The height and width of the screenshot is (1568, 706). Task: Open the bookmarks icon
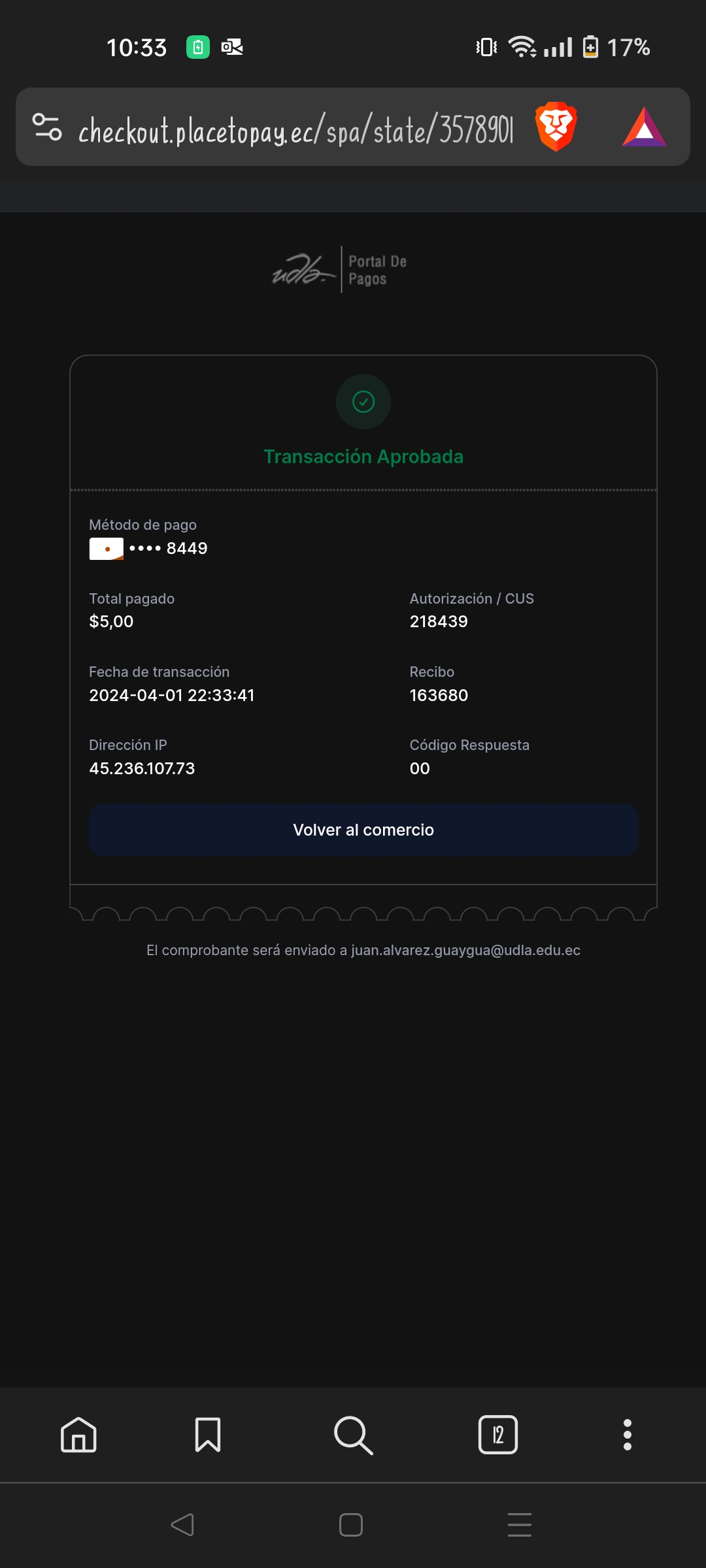point(208,1435)
